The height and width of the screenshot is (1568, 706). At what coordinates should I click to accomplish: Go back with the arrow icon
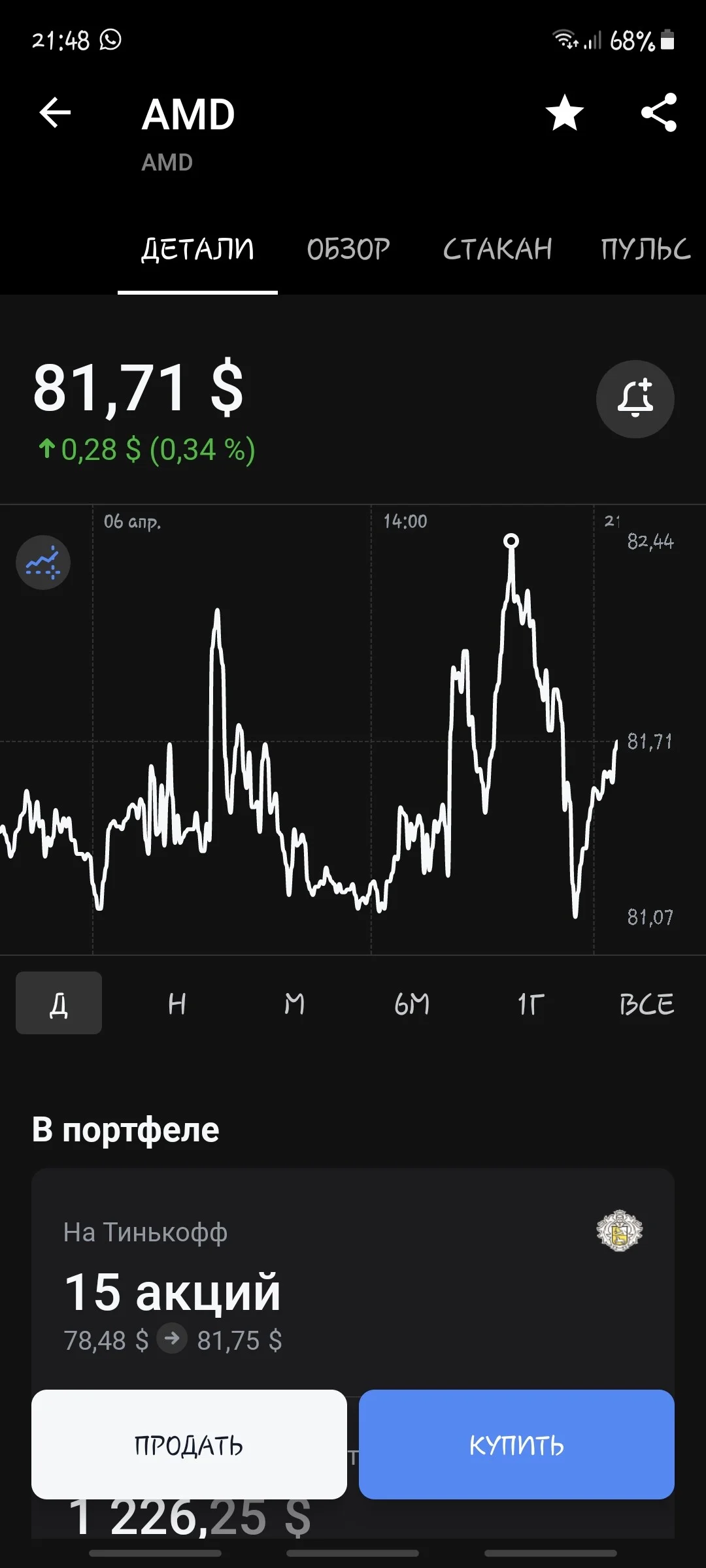pos(55,112)
